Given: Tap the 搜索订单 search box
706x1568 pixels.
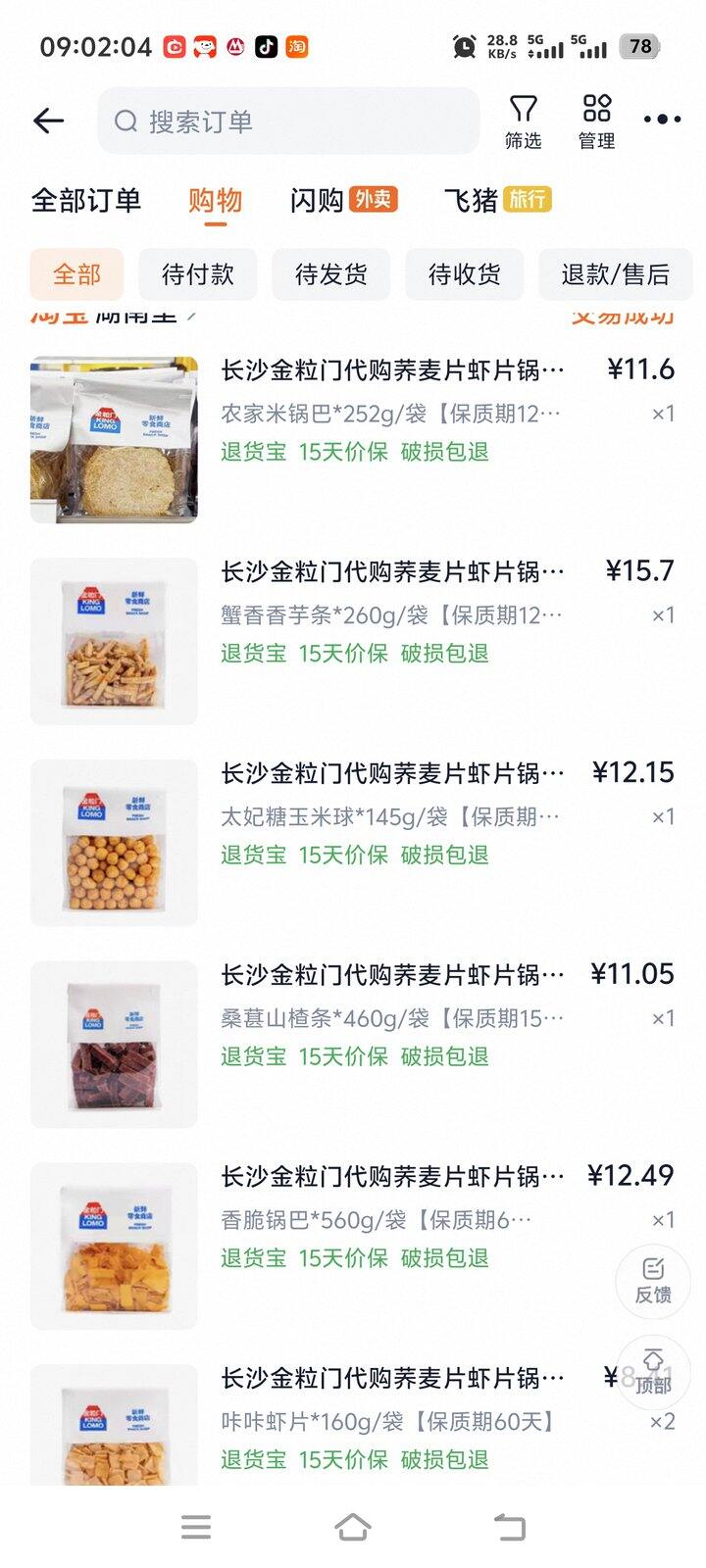Looking at the screenshot, I should pyautogui.click(x=288, y=122).
